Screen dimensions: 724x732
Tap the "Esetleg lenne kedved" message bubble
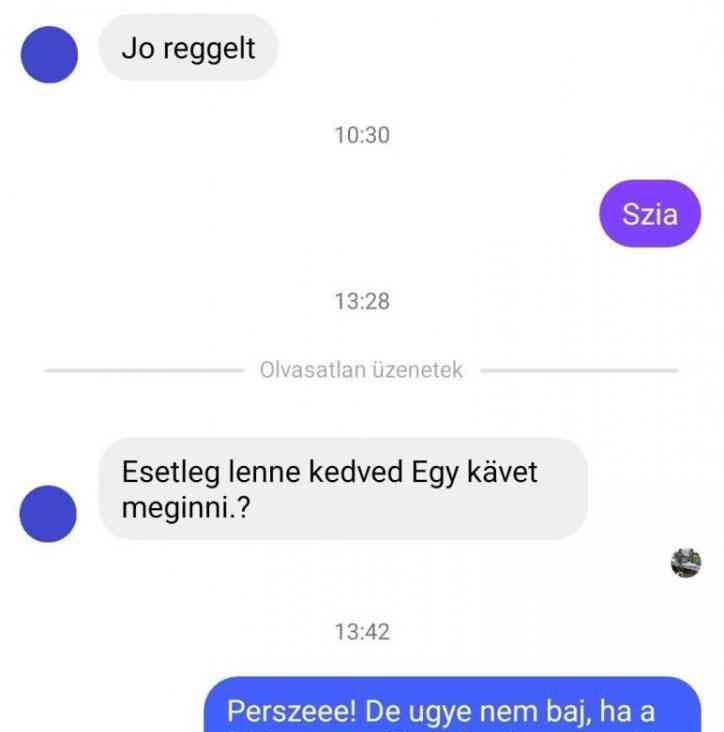[343, 489]
